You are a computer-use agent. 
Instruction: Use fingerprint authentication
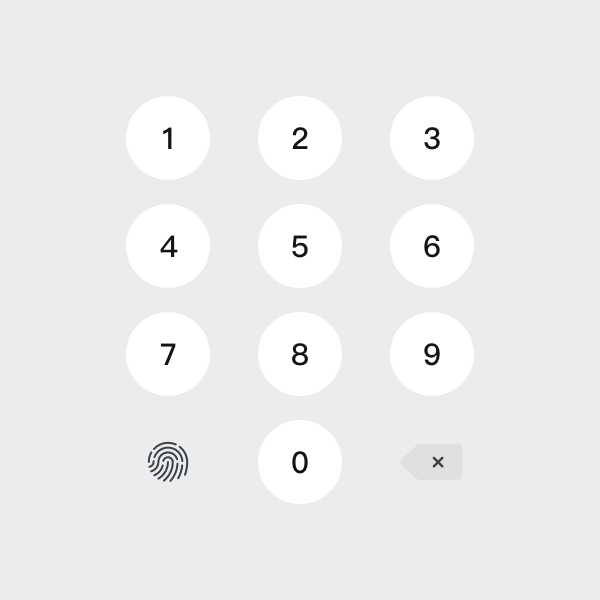[x=168, y=462]
